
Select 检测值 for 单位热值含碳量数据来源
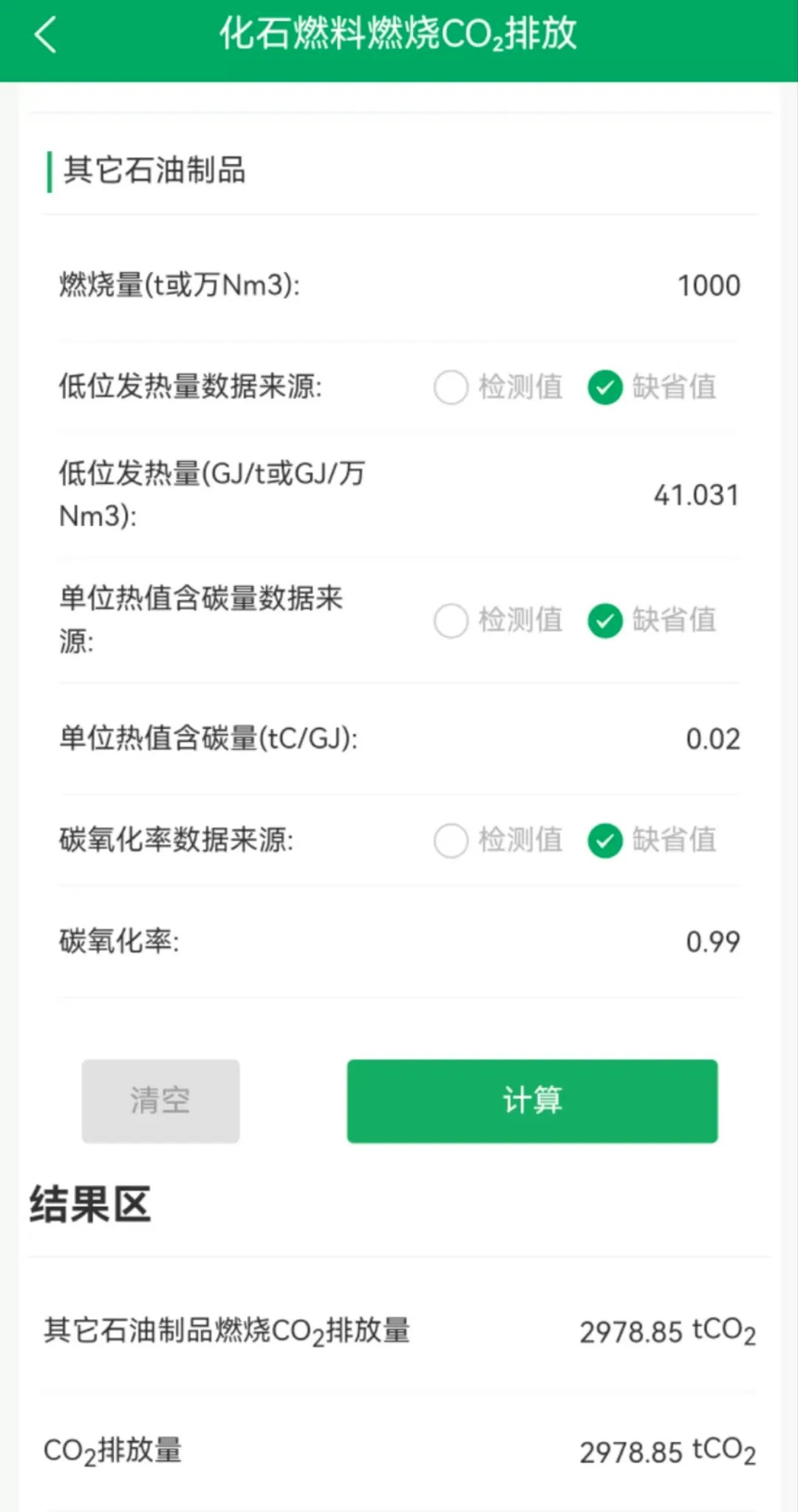451,620
